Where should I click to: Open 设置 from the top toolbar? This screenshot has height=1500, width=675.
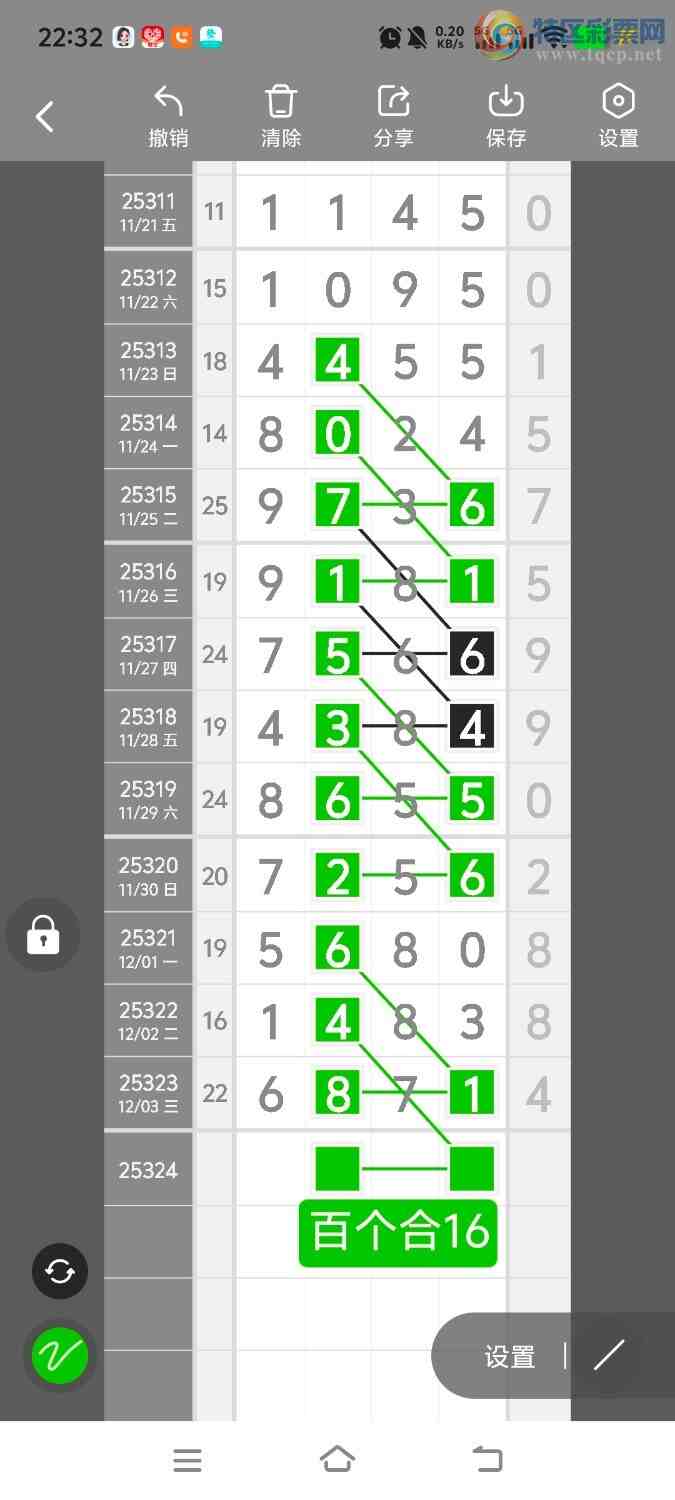click(618, 117)
